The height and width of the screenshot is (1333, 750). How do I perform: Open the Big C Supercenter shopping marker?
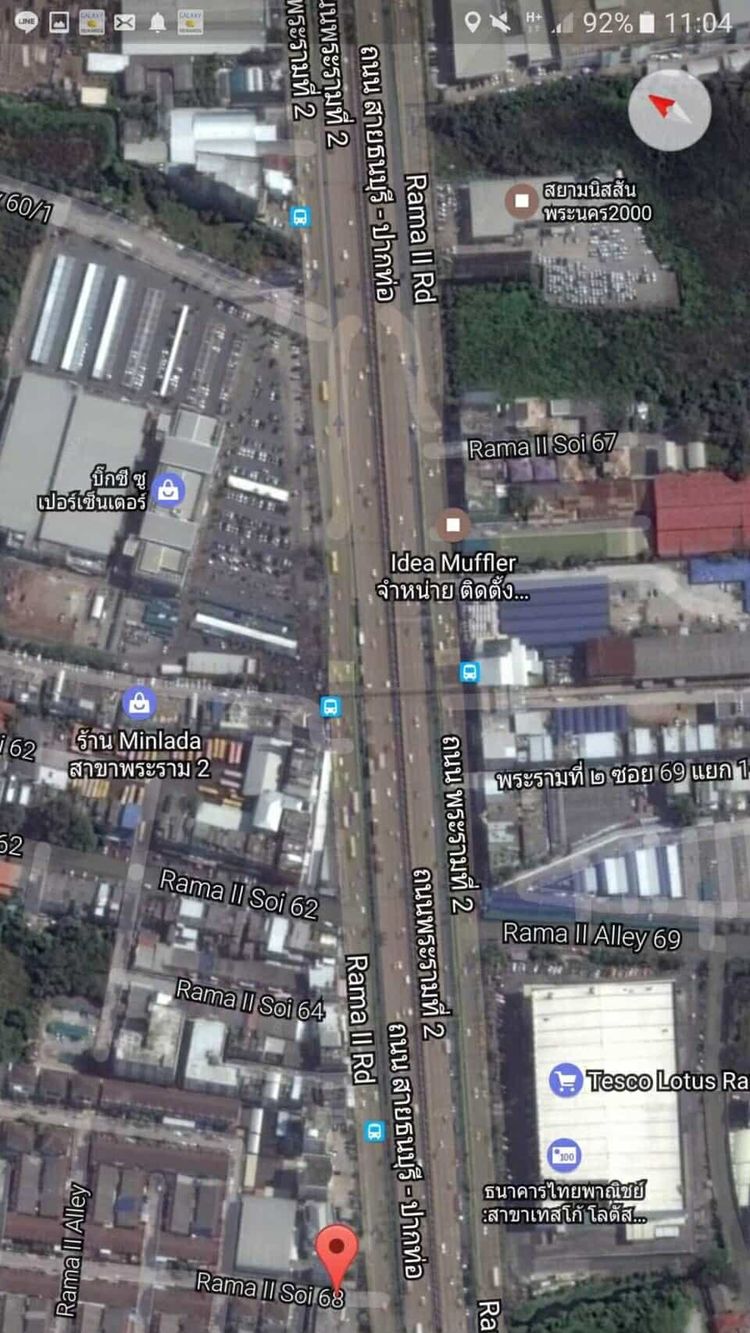(x=168, y=489)
